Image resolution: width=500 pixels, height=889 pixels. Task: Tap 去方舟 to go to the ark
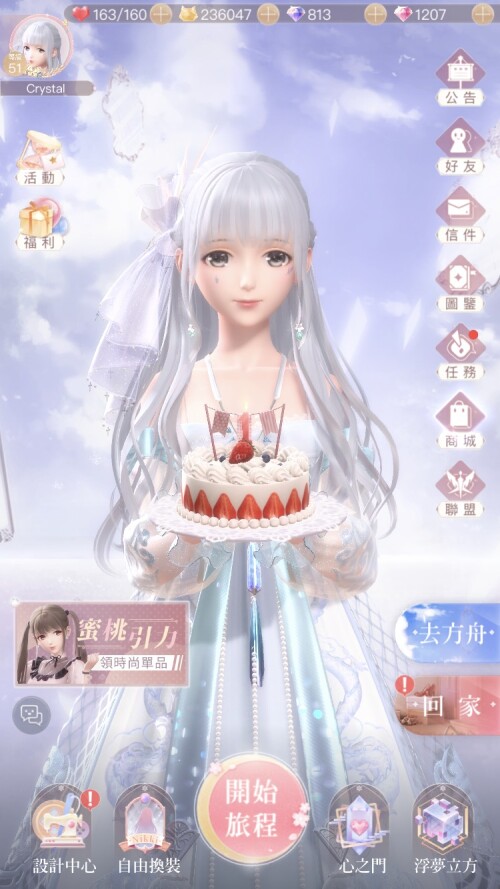[447, 634]
